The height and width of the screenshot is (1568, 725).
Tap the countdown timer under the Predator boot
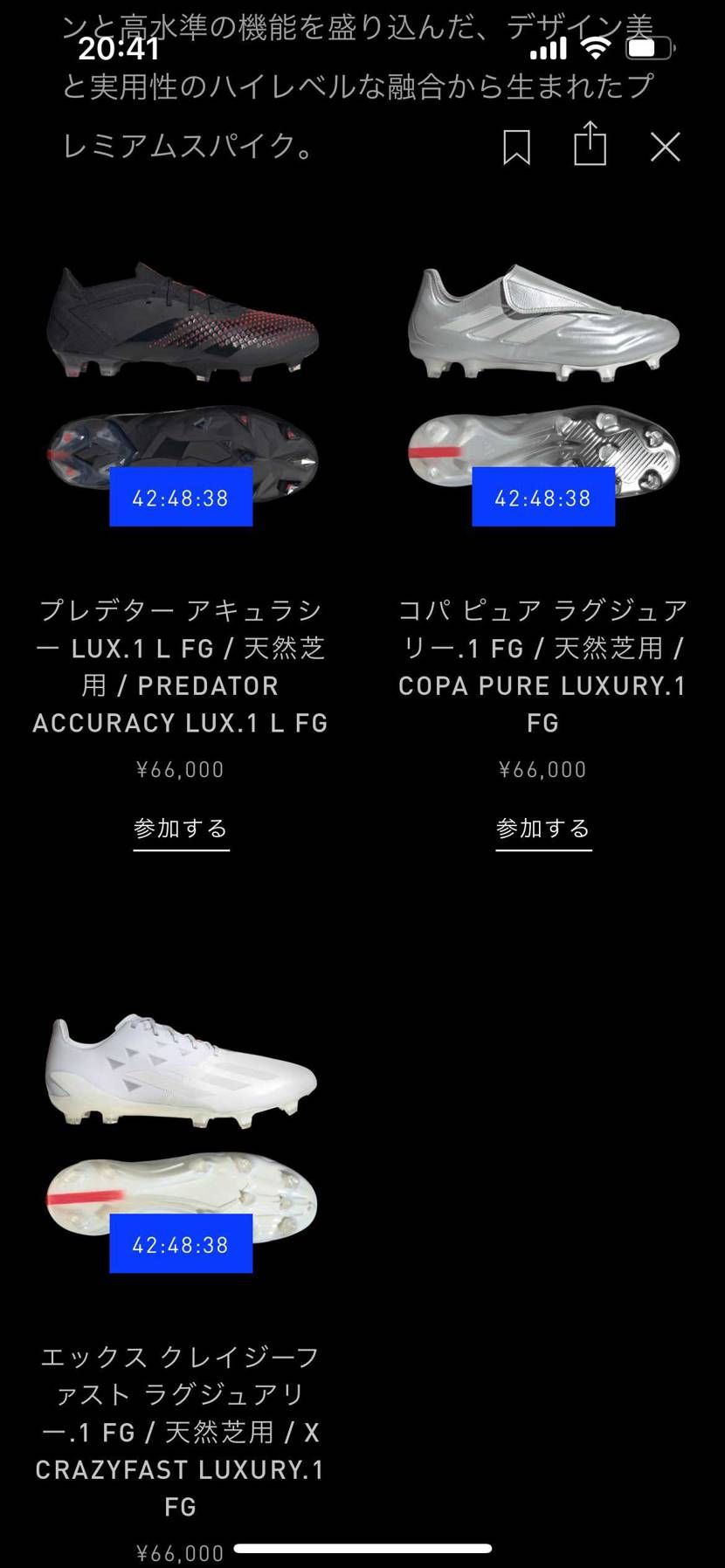click(180, 499)
